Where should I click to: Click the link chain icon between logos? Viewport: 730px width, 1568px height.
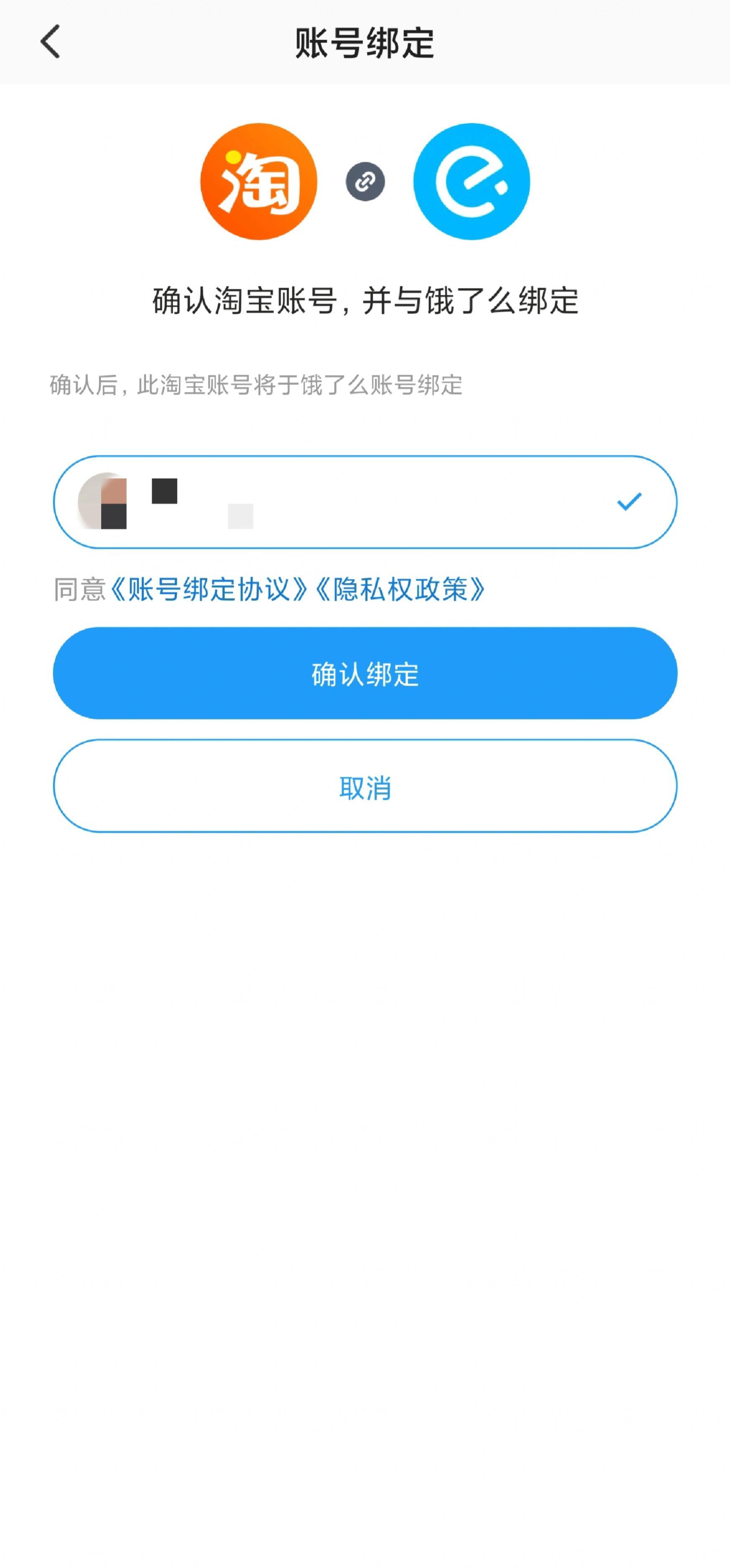tap(365, 182)
